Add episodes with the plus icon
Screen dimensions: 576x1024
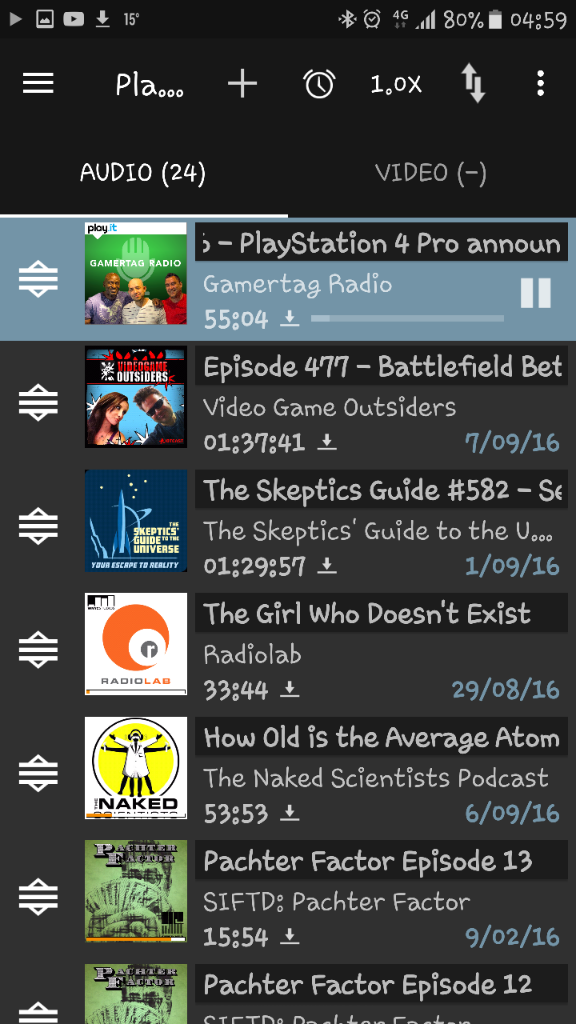(x=242, y=84)
